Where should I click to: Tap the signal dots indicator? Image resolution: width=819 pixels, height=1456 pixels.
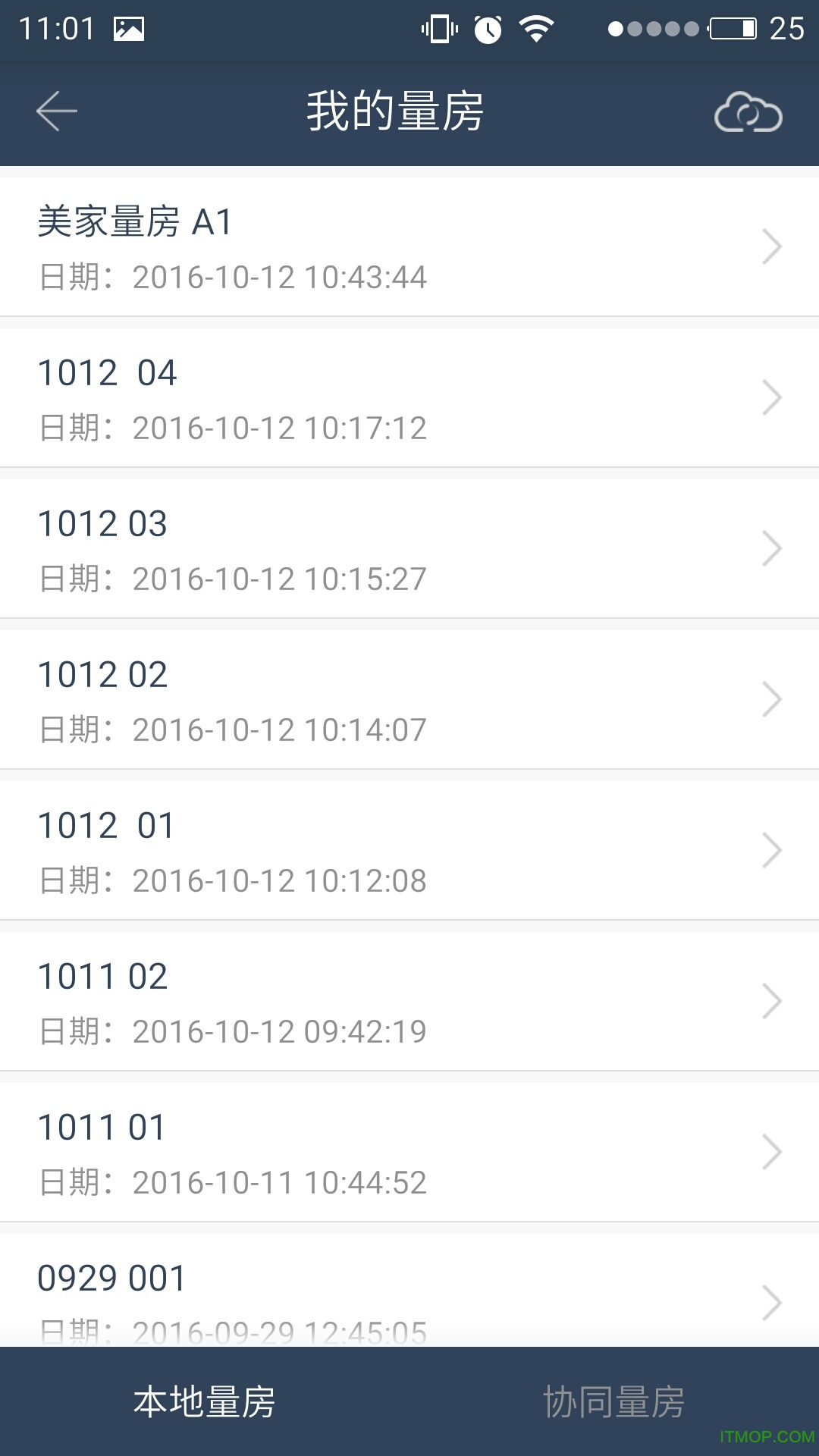650,30
